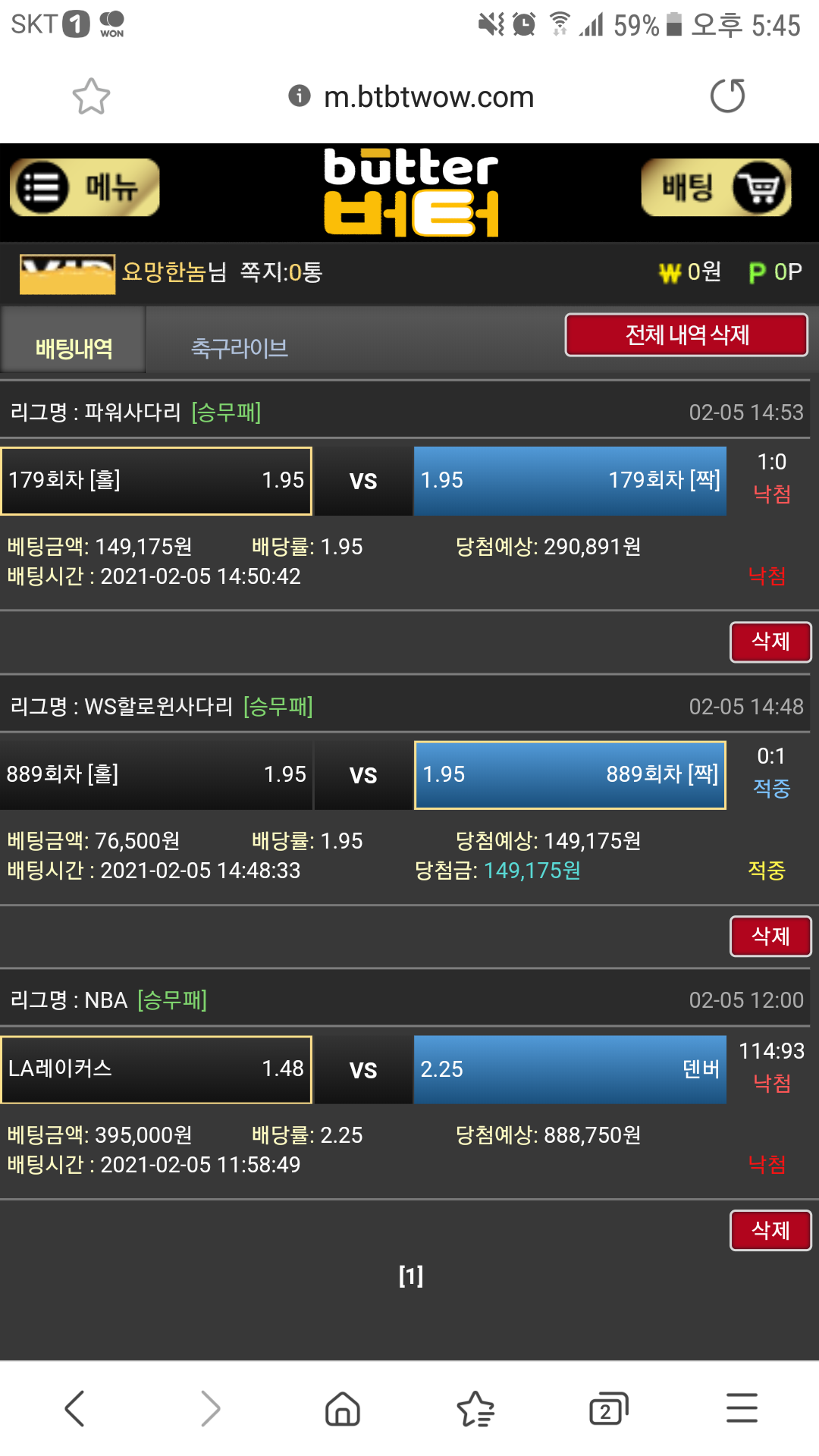Open 쪽지 messages
The image size is (819, 1456).
click(281, 271)
